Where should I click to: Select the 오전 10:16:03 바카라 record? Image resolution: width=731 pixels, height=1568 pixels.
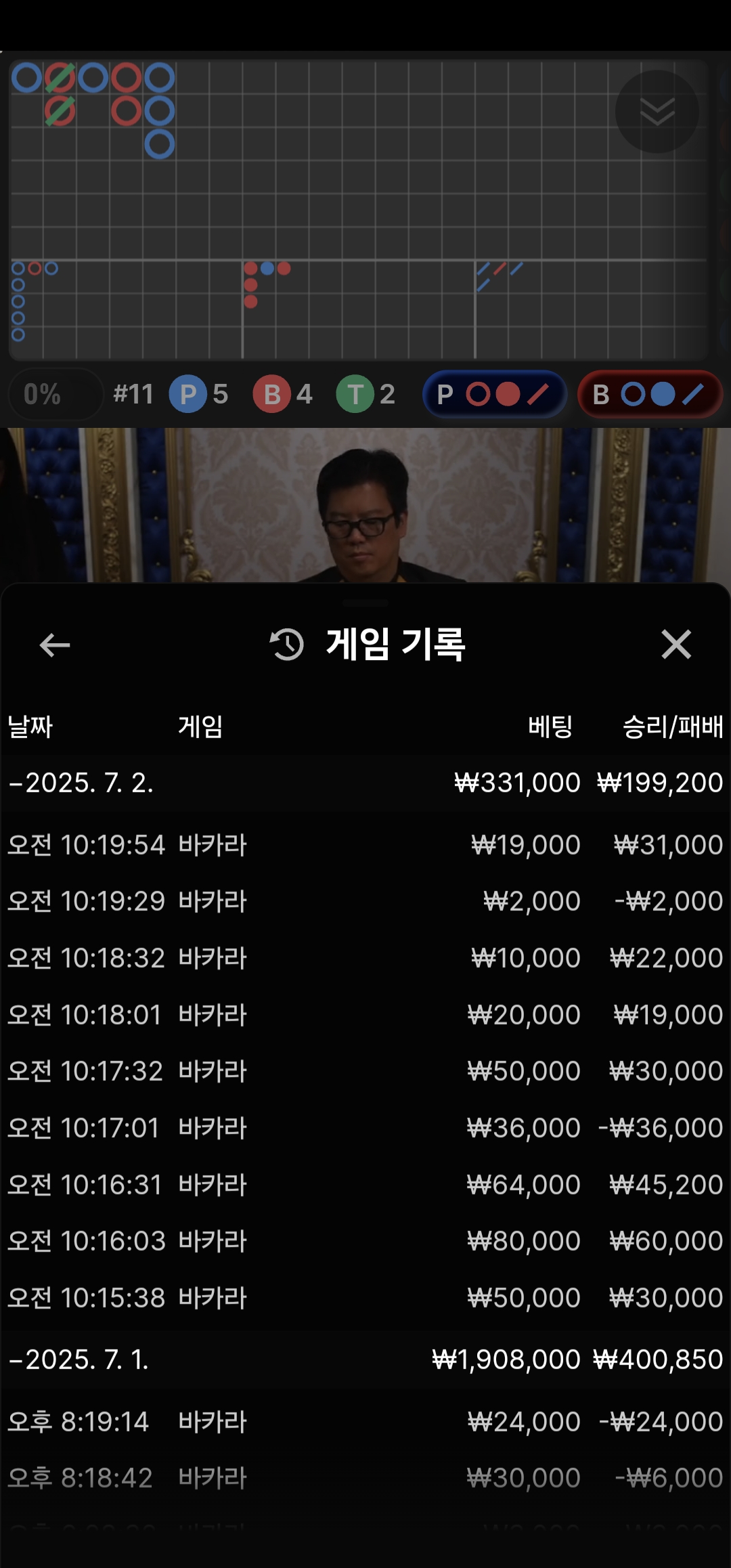(x=365, y=1241)
